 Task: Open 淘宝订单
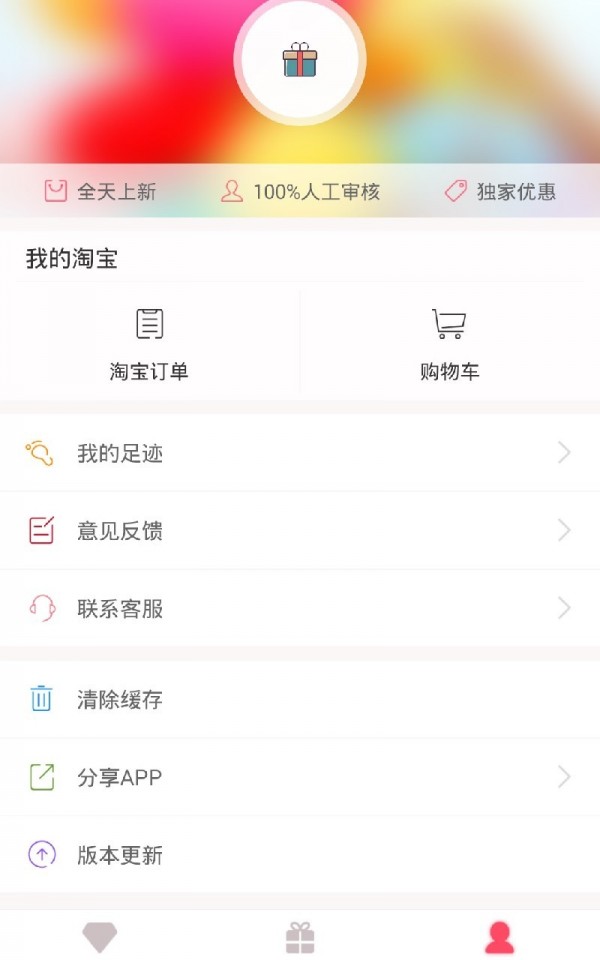(149, 345)
